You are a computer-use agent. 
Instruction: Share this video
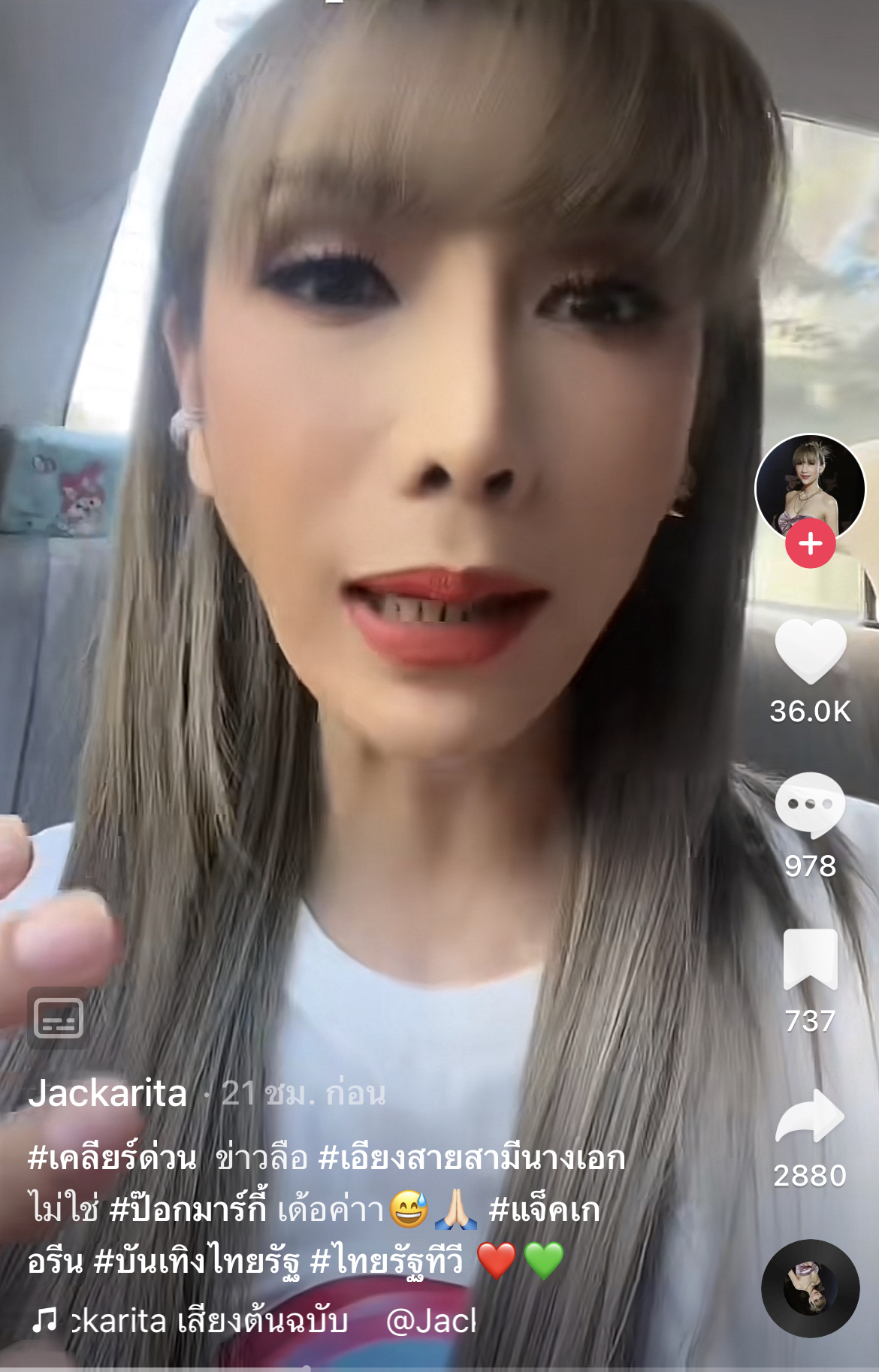pyautogui.click(x=810, y=1117)
